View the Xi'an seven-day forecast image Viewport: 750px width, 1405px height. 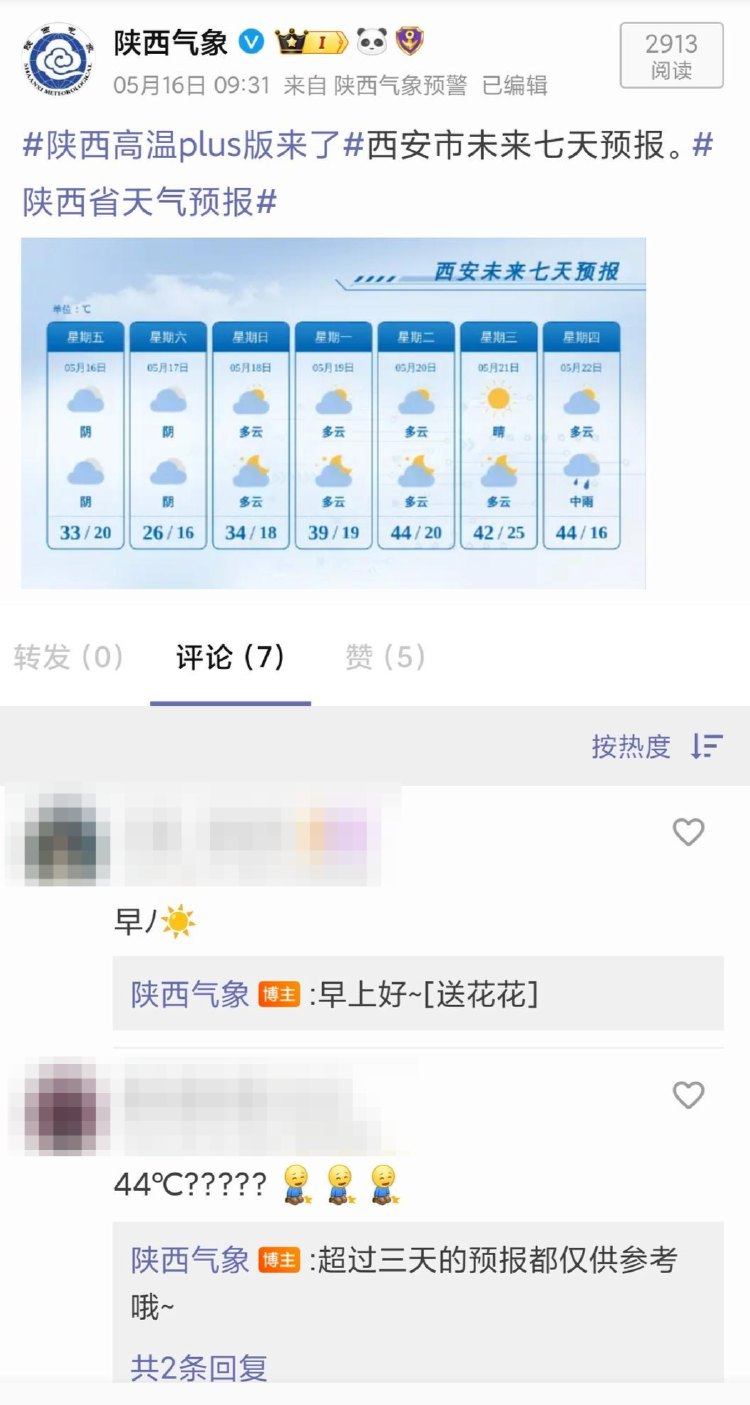333,412
